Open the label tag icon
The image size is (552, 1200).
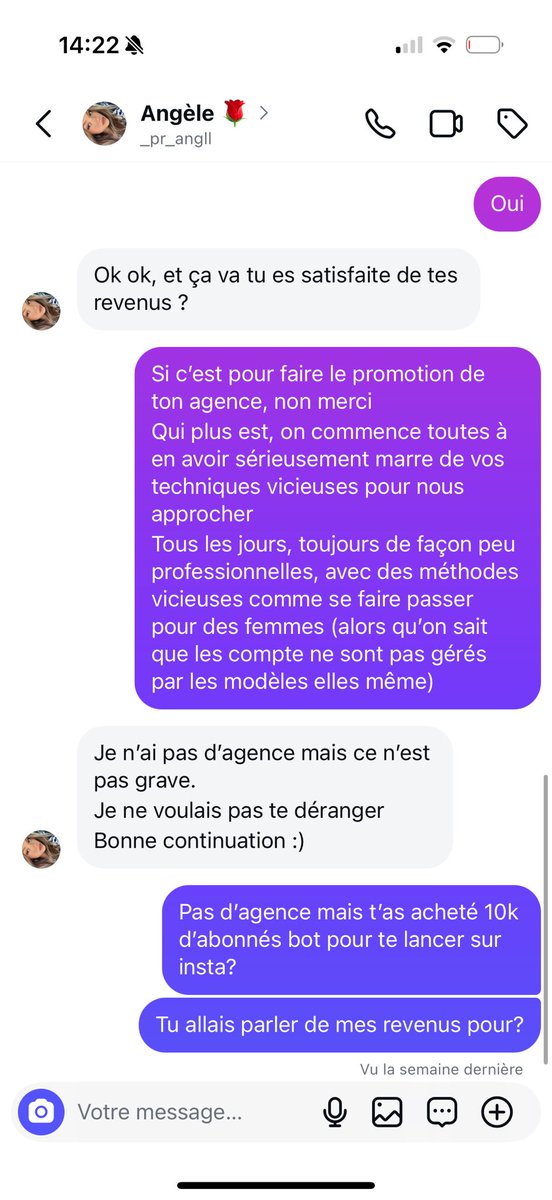[x=512, y=123]
